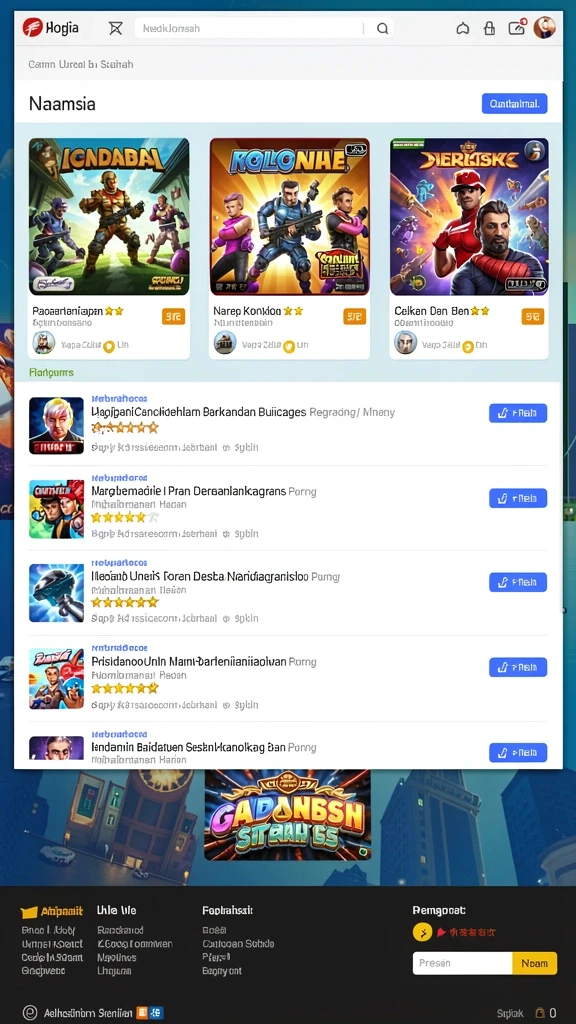576x1024 pixels.
Task: Tap the blue button next to Naamsia
Action: 514,104
